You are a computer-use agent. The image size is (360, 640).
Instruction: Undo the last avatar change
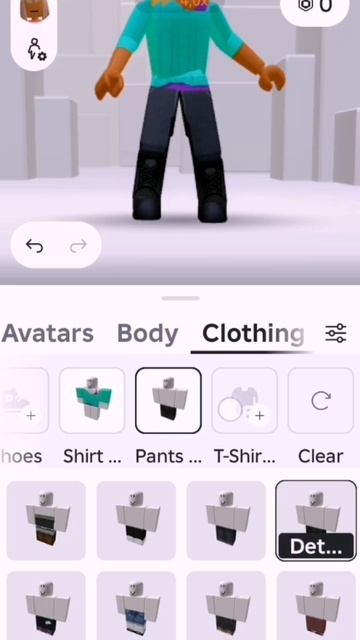(34, 246)
